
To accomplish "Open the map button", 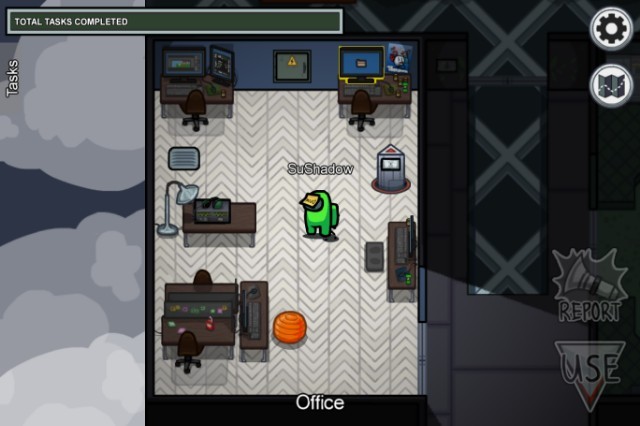I will click(x=611, y=86).
